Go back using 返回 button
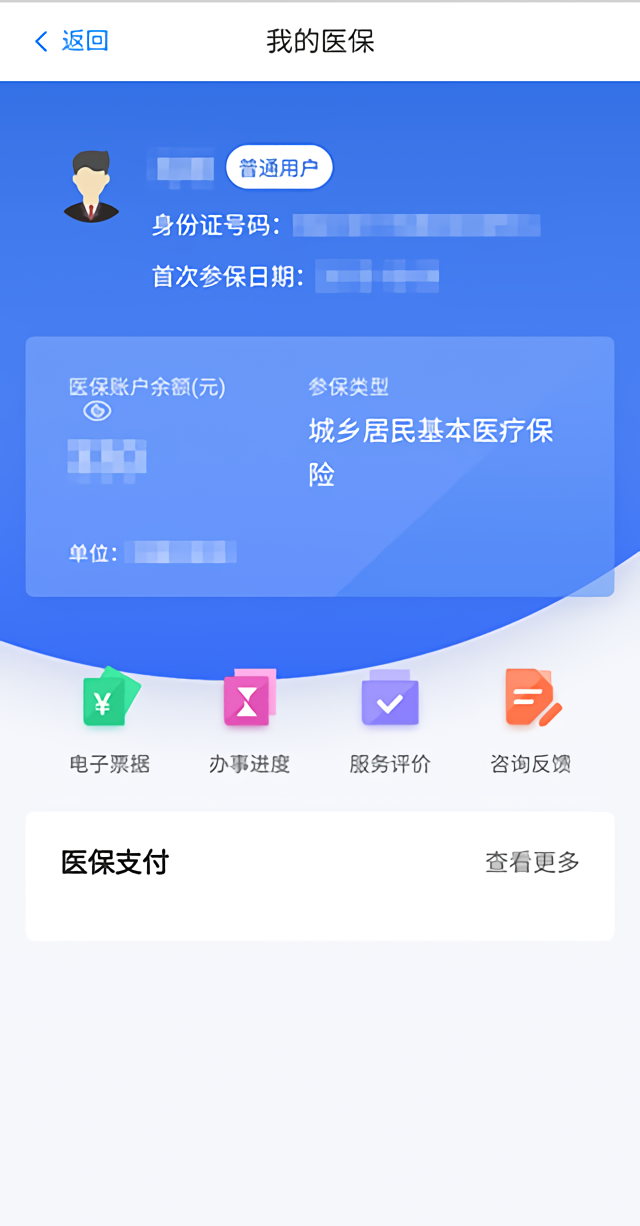This screenshot has height=1226, width=640. pos(71,41)
